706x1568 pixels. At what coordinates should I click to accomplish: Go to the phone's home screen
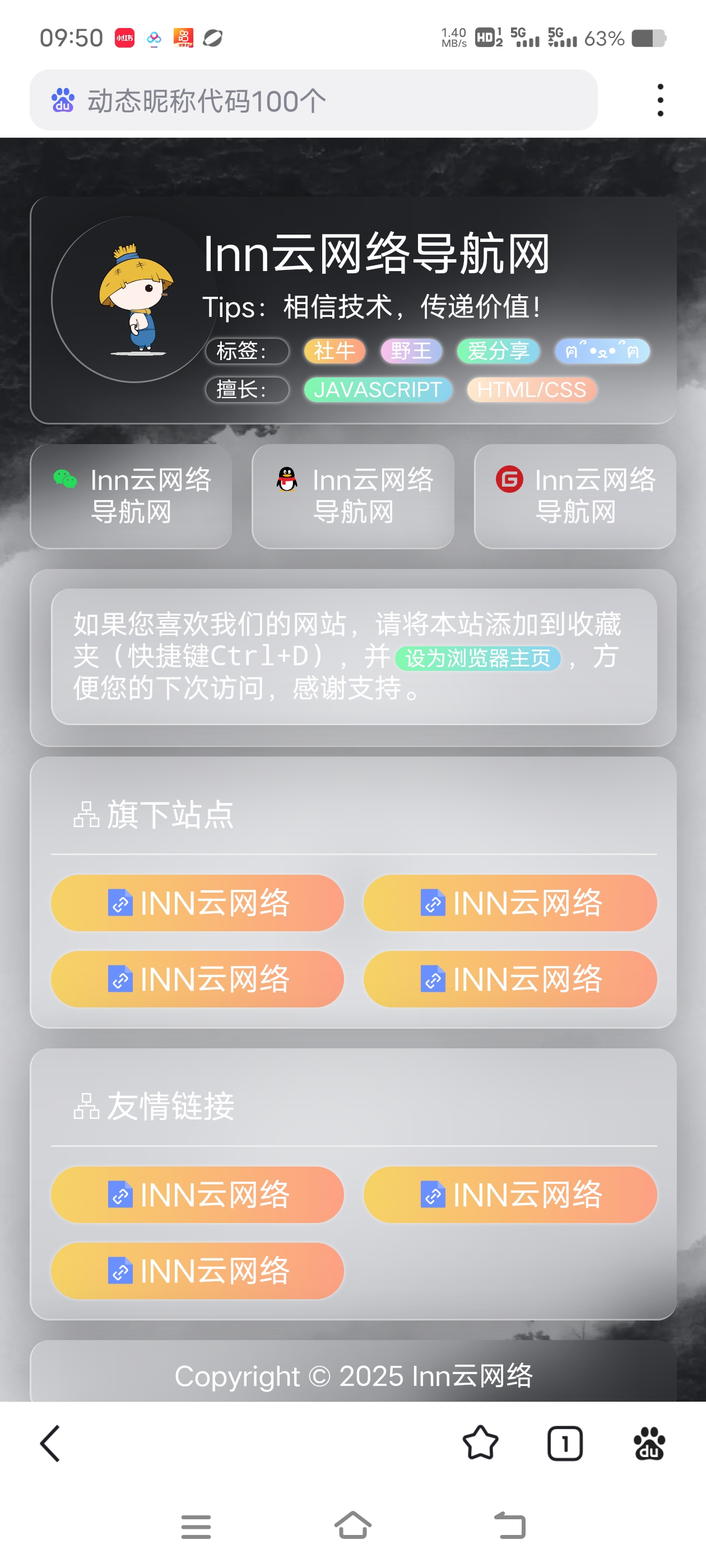pos(352,1525)
